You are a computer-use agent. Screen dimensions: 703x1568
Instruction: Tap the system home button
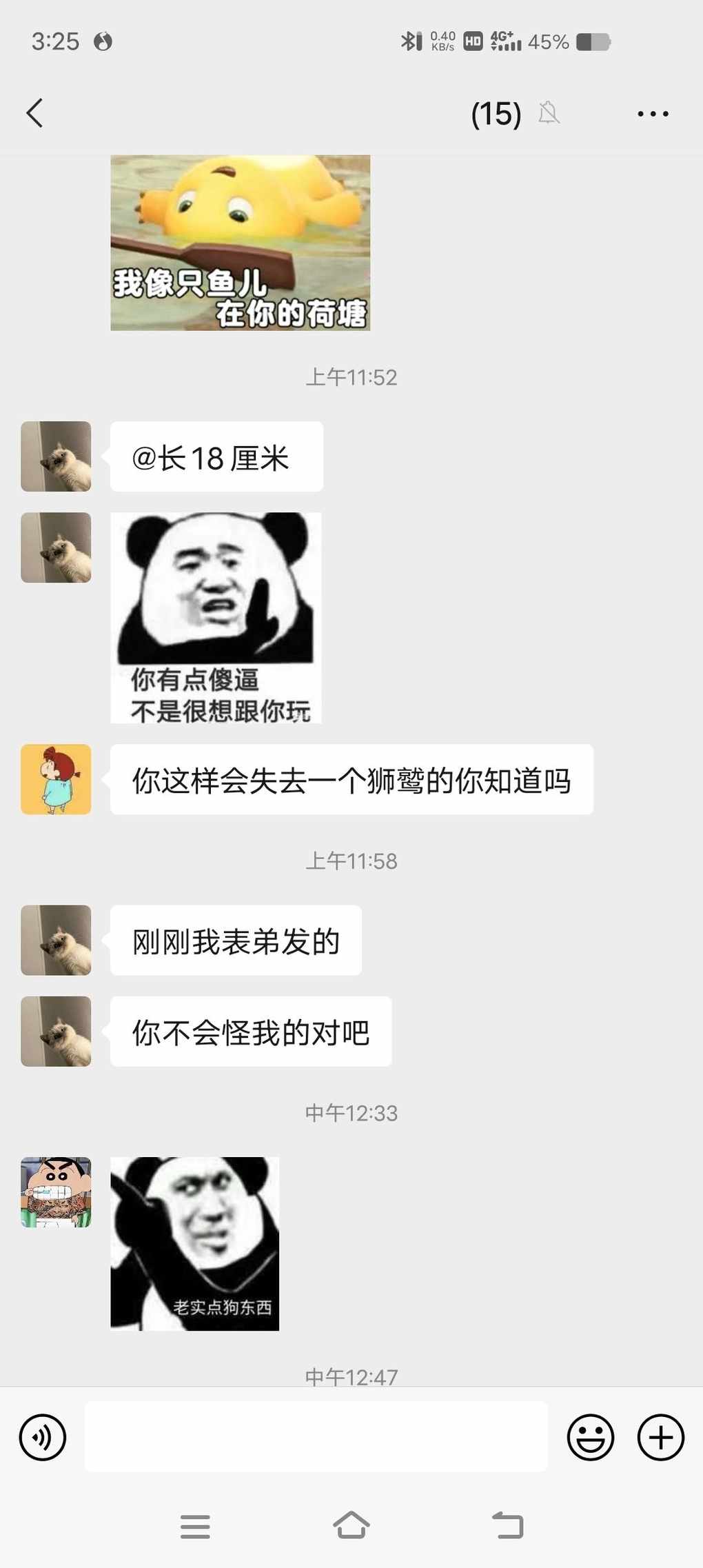[351, 1526]
